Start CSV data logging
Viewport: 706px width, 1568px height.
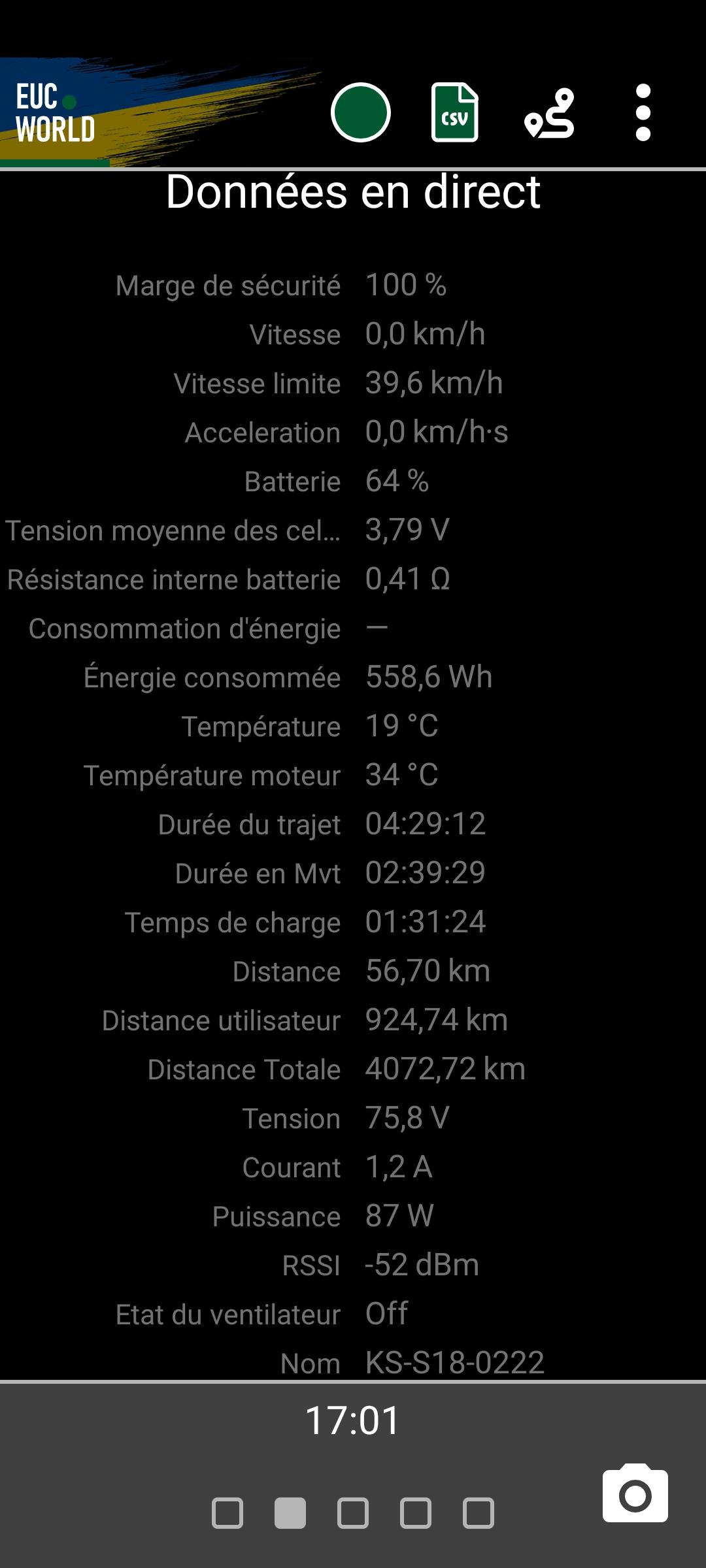coord(455,112)
